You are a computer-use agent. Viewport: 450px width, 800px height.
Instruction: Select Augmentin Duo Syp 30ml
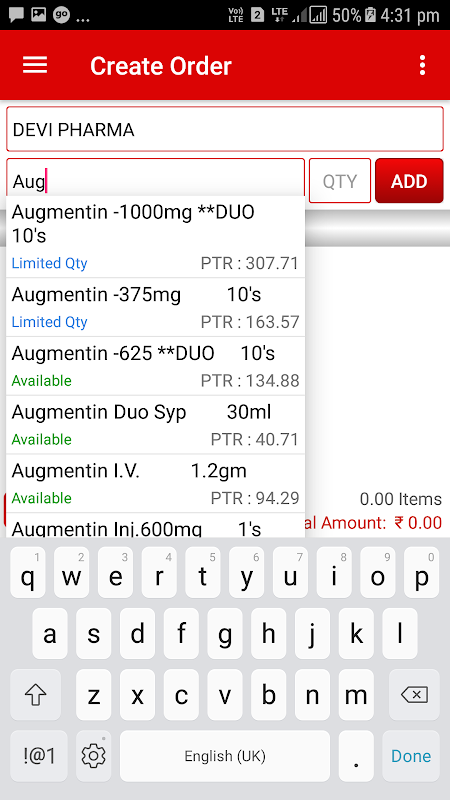click(x=156, y=424)
